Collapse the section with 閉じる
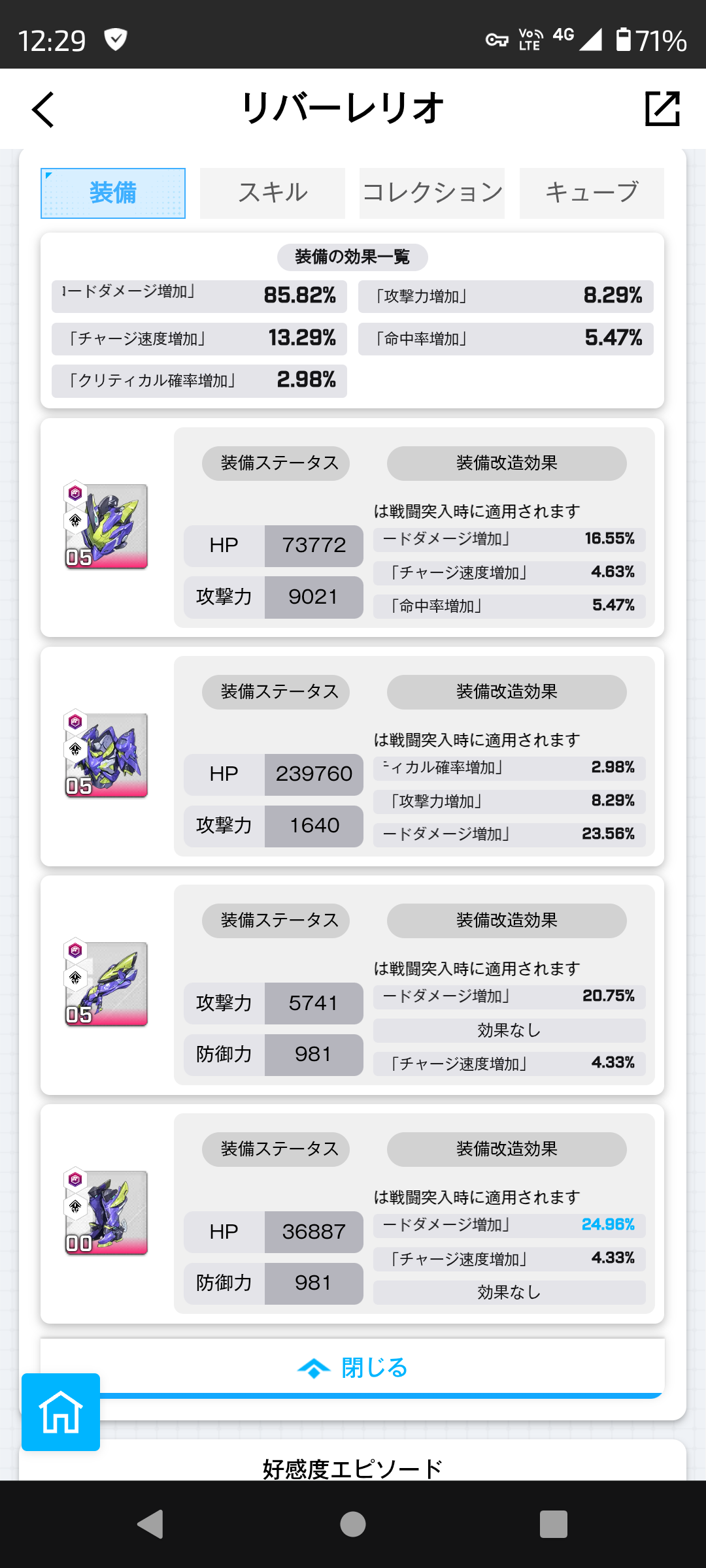The height and width of the screenshot is (1568, 706). [353, 1367]
